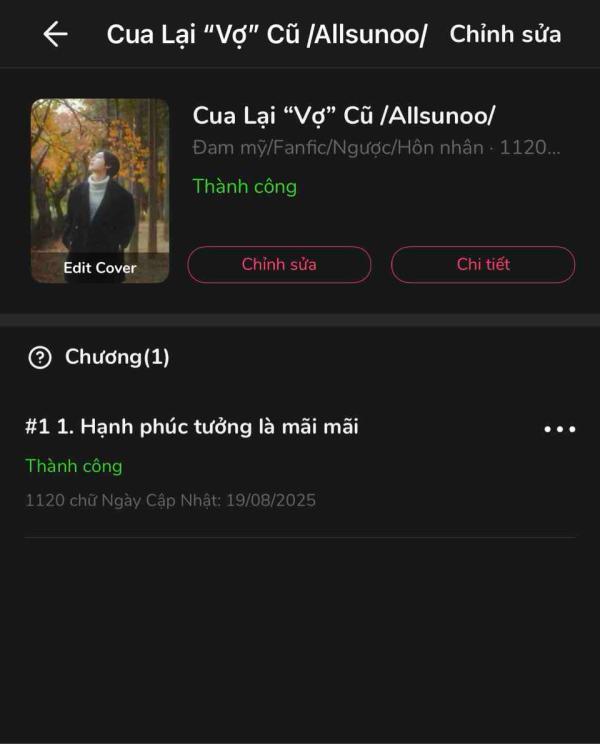Tap Chỉnh sửa in the top bar
Image resolution: width=600 pixels, height=744 pixels.
tap(505, 34)
